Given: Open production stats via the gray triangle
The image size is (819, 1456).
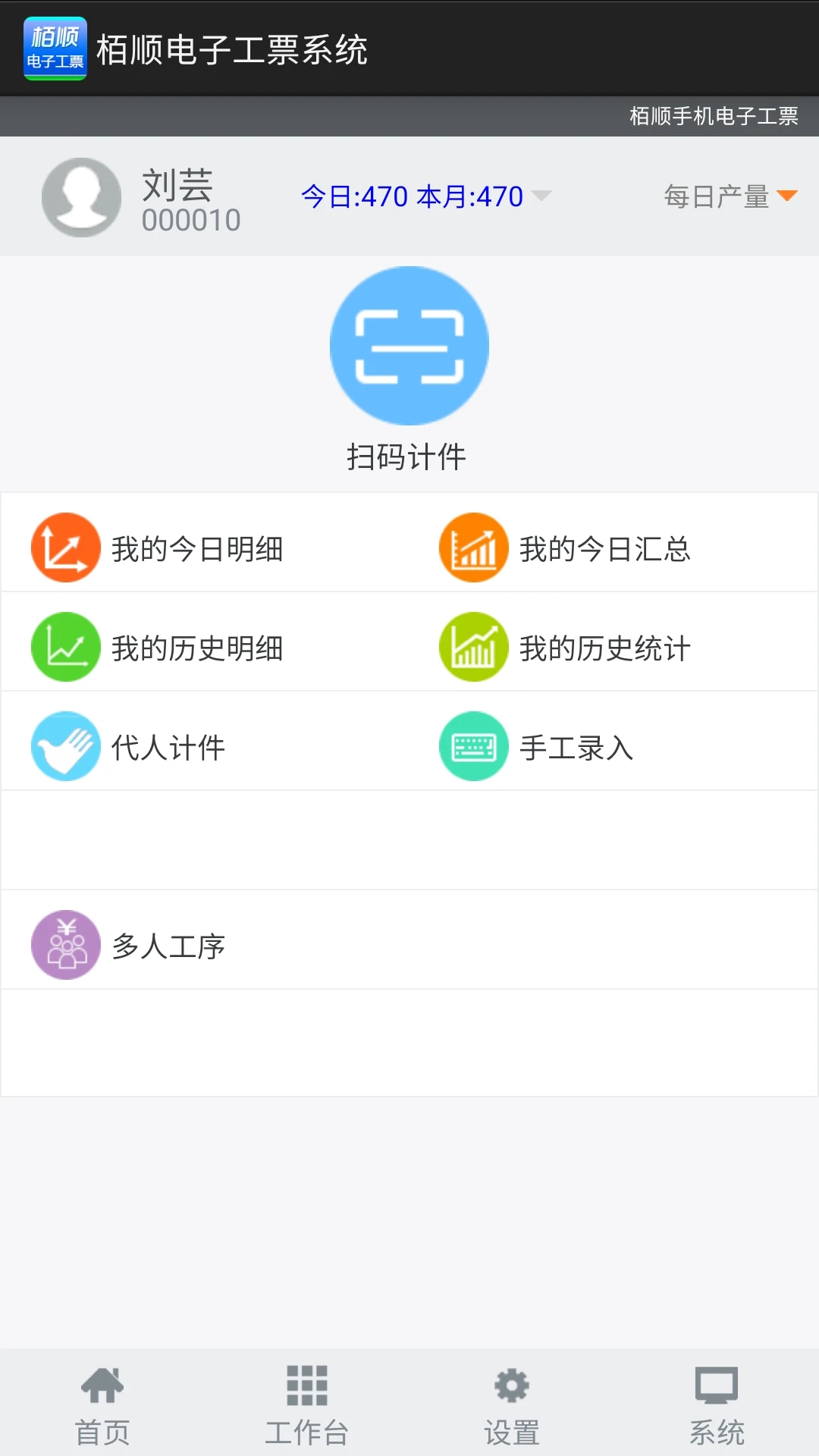Looking at the screenshot, I should click(541, 196).
